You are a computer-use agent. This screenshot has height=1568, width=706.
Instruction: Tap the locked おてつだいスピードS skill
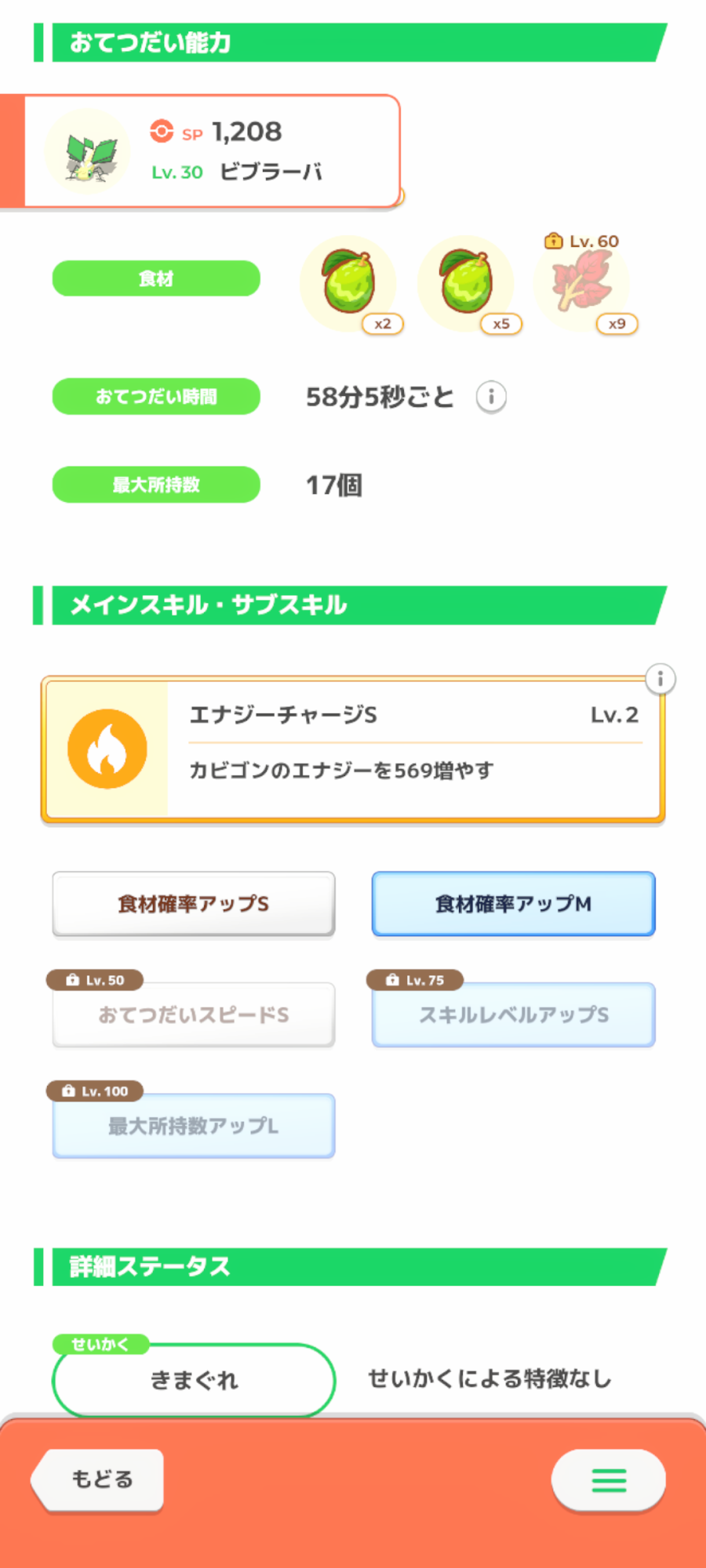pos(194,1014)
